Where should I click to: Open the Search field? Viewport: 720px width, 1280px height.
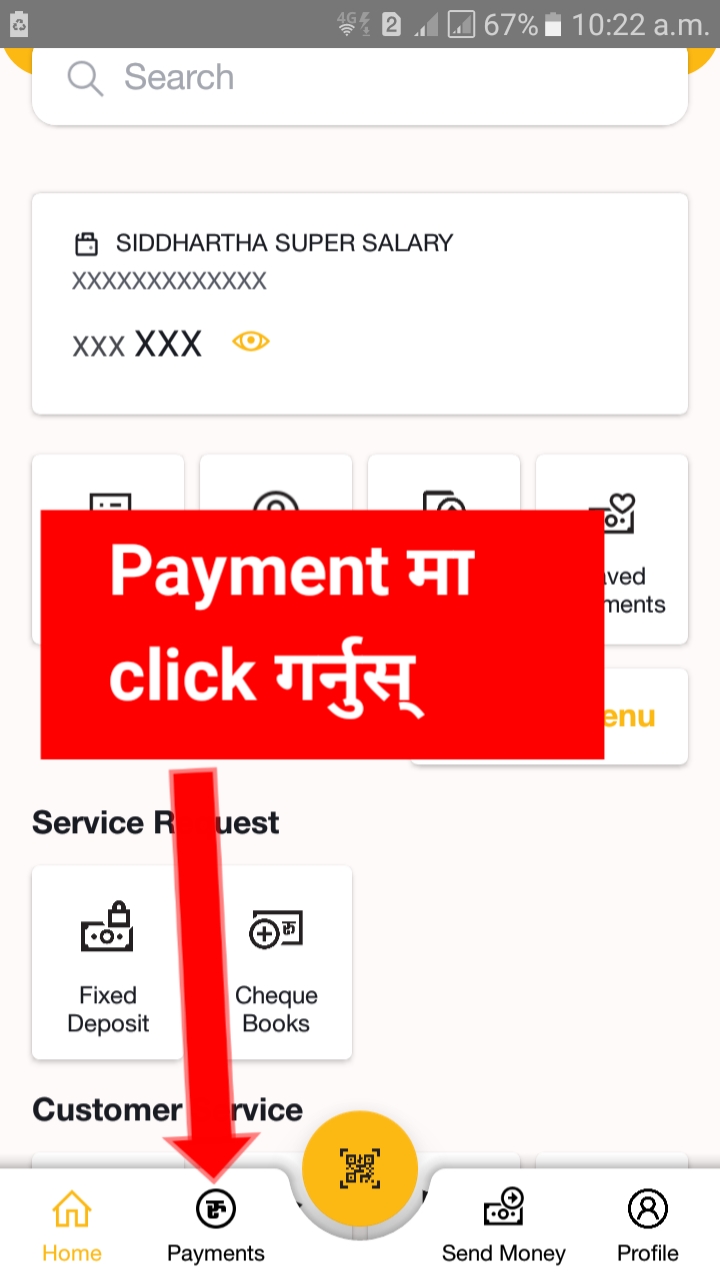(x=360, y=78)
